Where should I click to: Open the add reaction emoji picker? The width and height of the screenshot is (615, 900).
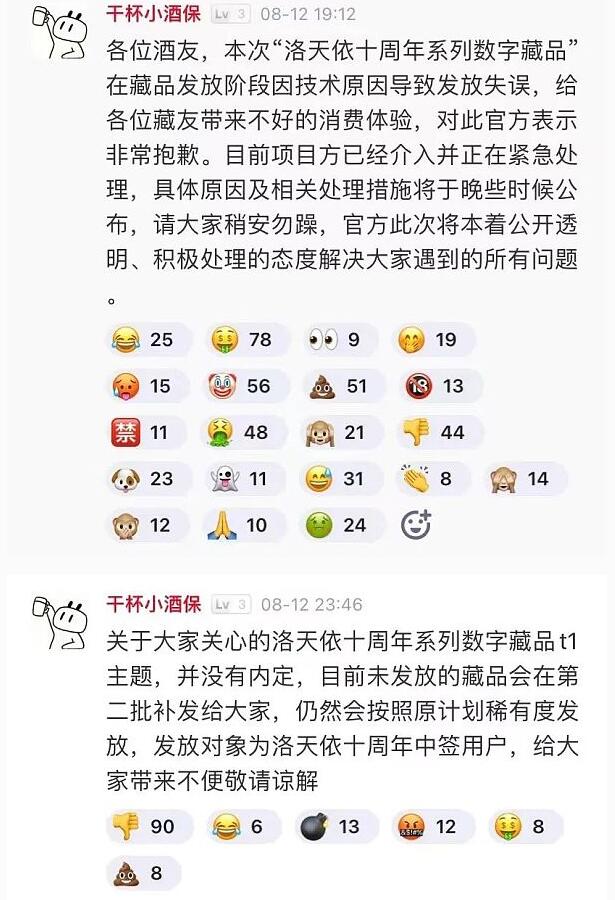click(415, 524)
